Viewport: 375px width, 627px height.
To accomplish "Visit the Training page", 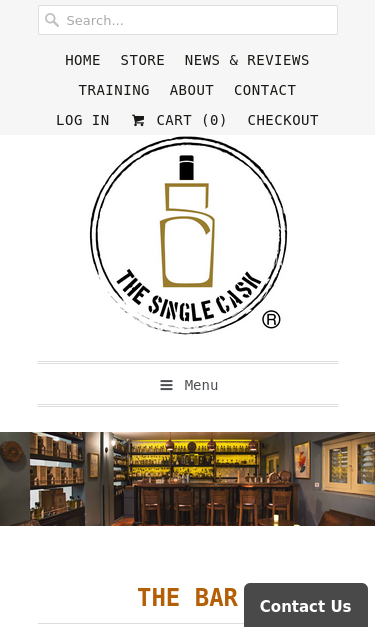I will [114, 90].
